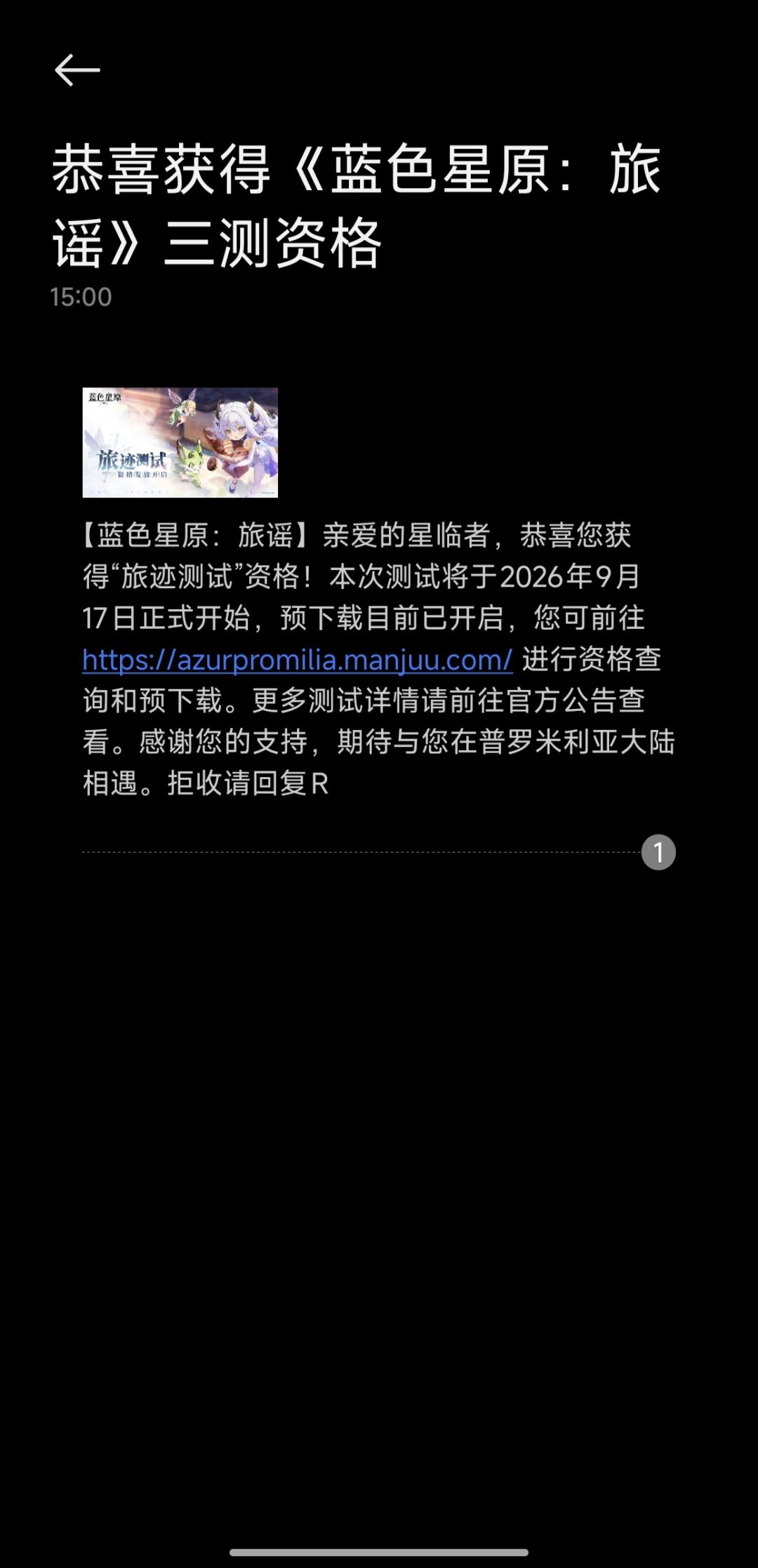Open the azurpromilia.manjuu.com link
This screenshot has width=758, height=1568.
point(298,660)
